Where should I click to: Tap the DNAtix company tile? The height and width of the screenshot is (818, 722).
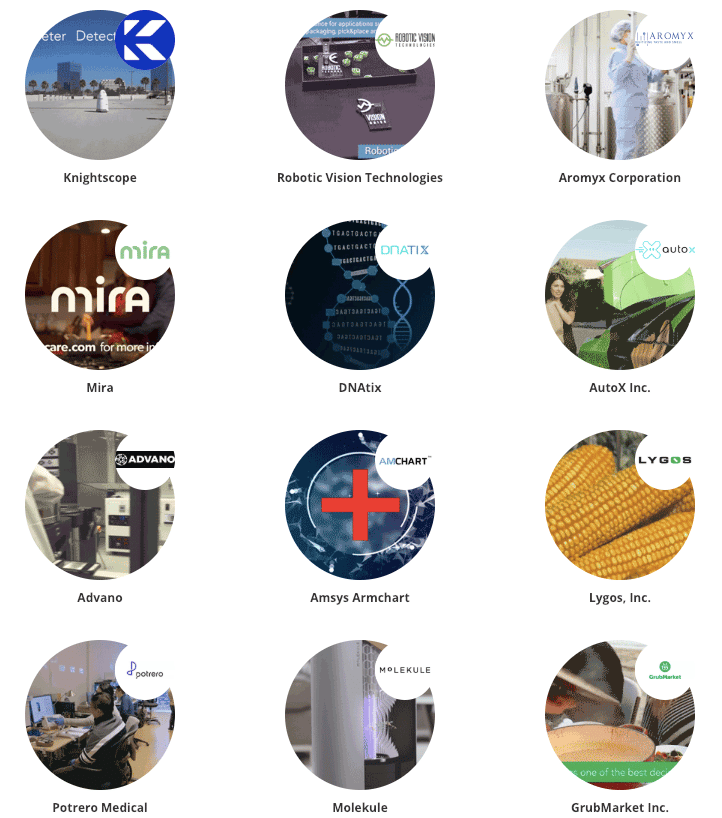click(360, 296)
